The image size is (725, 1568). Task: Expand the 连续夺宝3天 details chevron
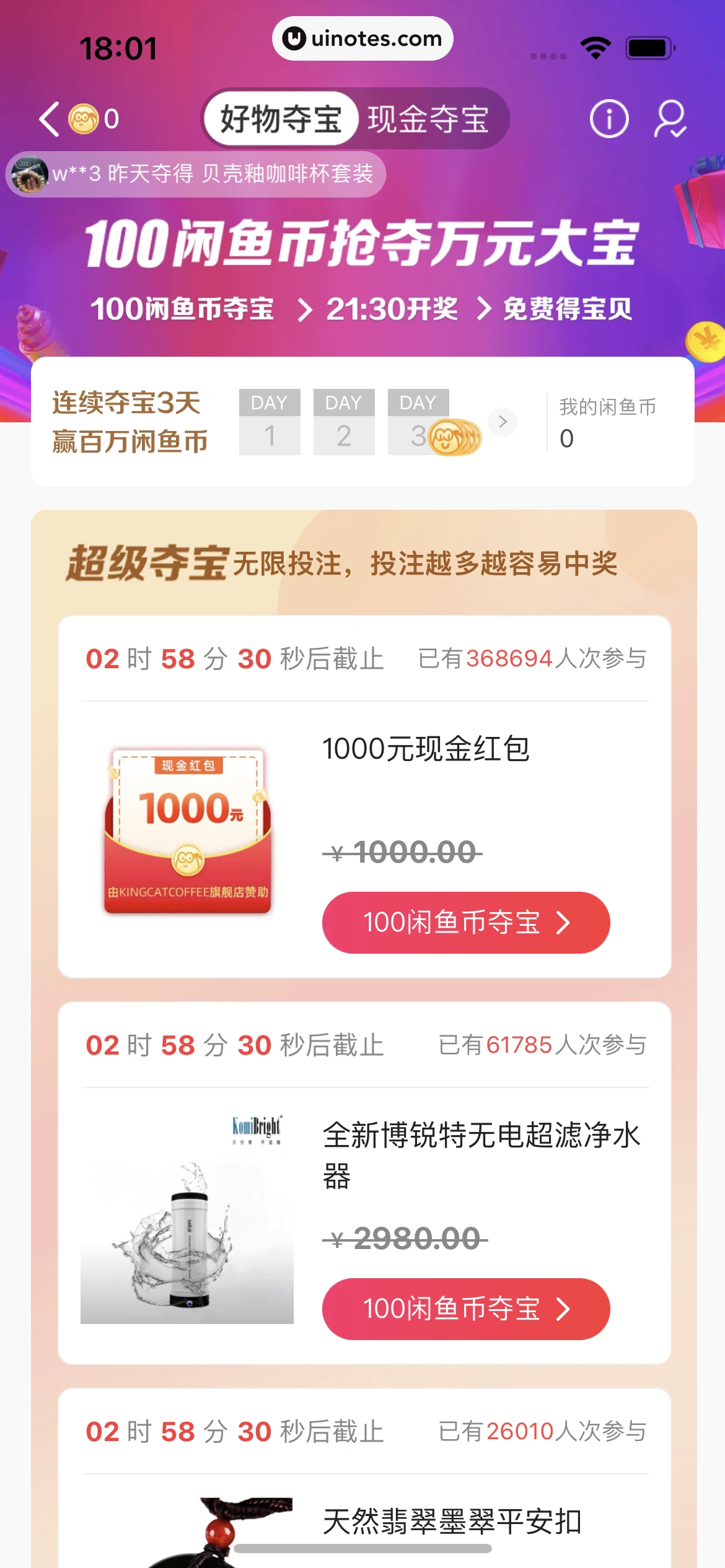tap(503, 421)
